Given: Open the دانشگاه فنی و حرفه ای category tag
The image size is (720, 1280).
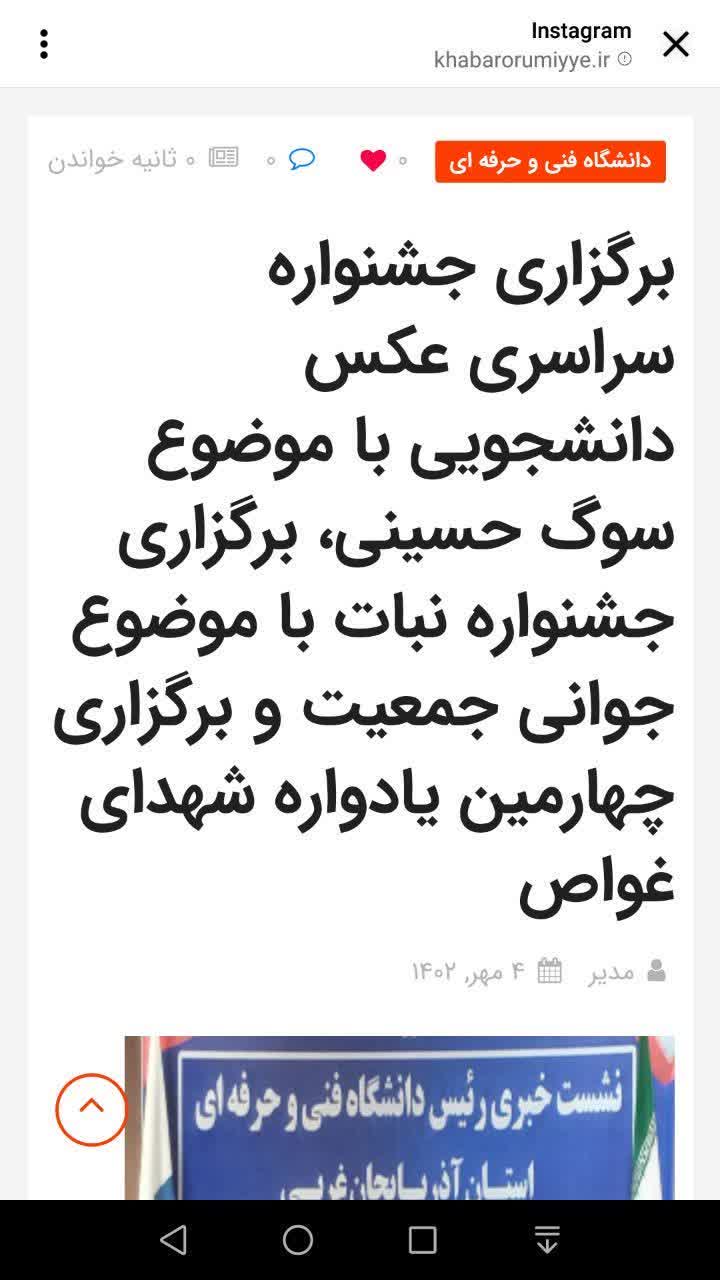Looking at the screenshot, I should pos(550,162).
